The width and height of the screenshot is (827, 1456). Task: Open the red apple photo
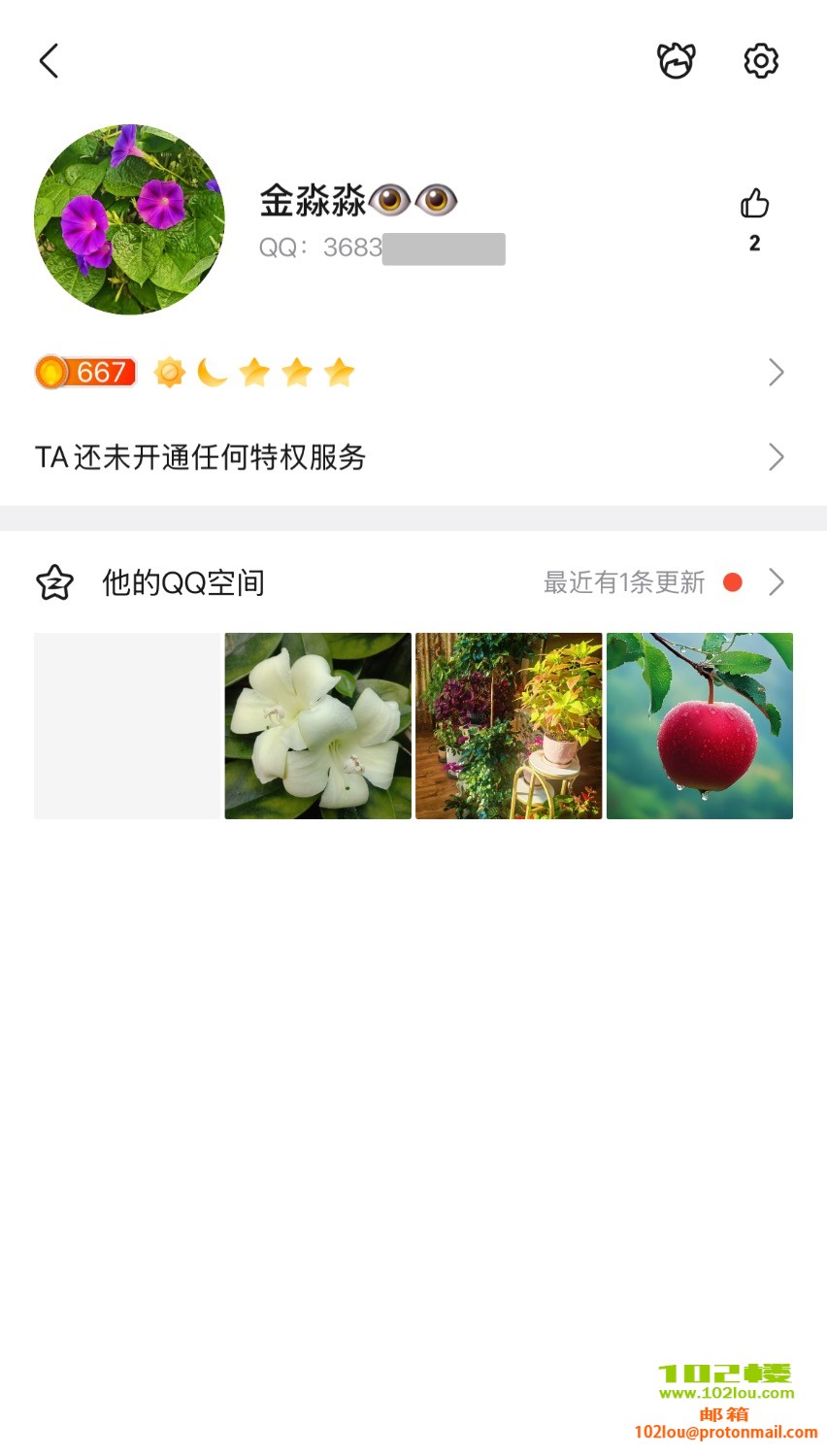coord(700,726)
